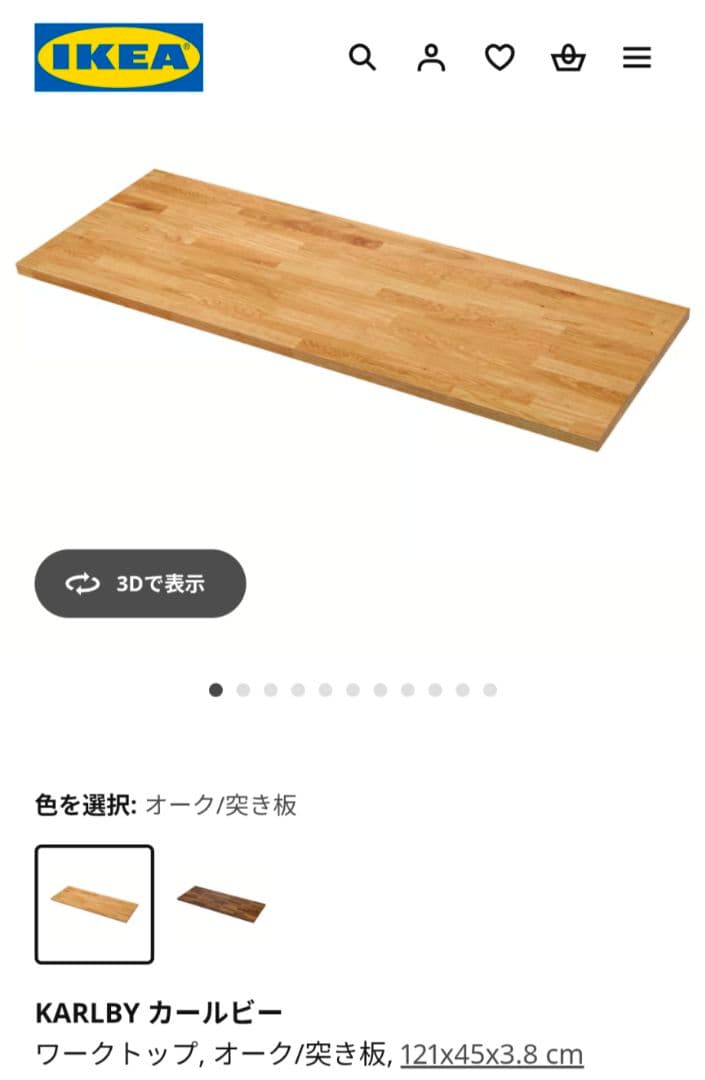Go to the IKEA home page
The width and height of the screenshot is (705, 1080).
[119, 58]
